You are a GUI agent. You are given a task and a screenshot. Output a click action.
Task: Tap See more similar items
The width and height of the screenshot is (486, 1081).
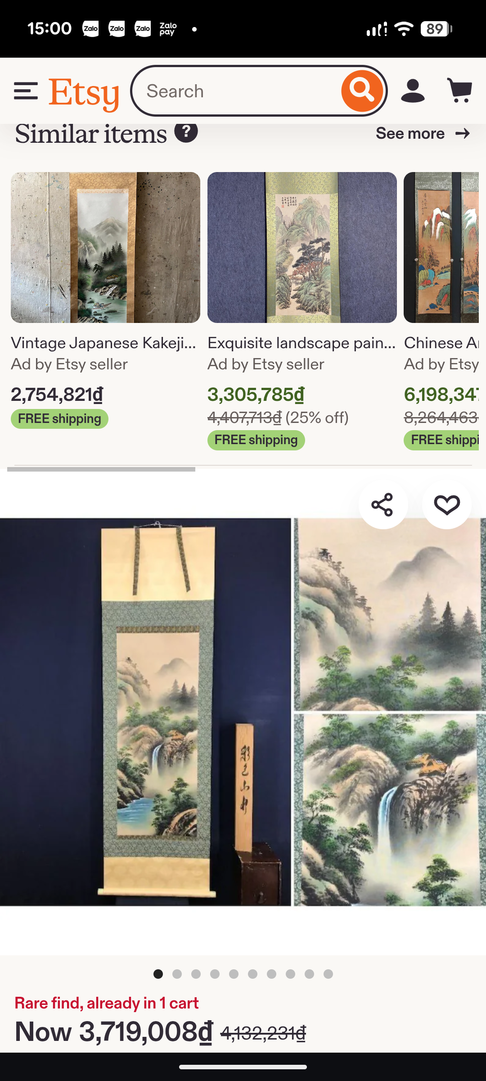[x=423, y=134]
